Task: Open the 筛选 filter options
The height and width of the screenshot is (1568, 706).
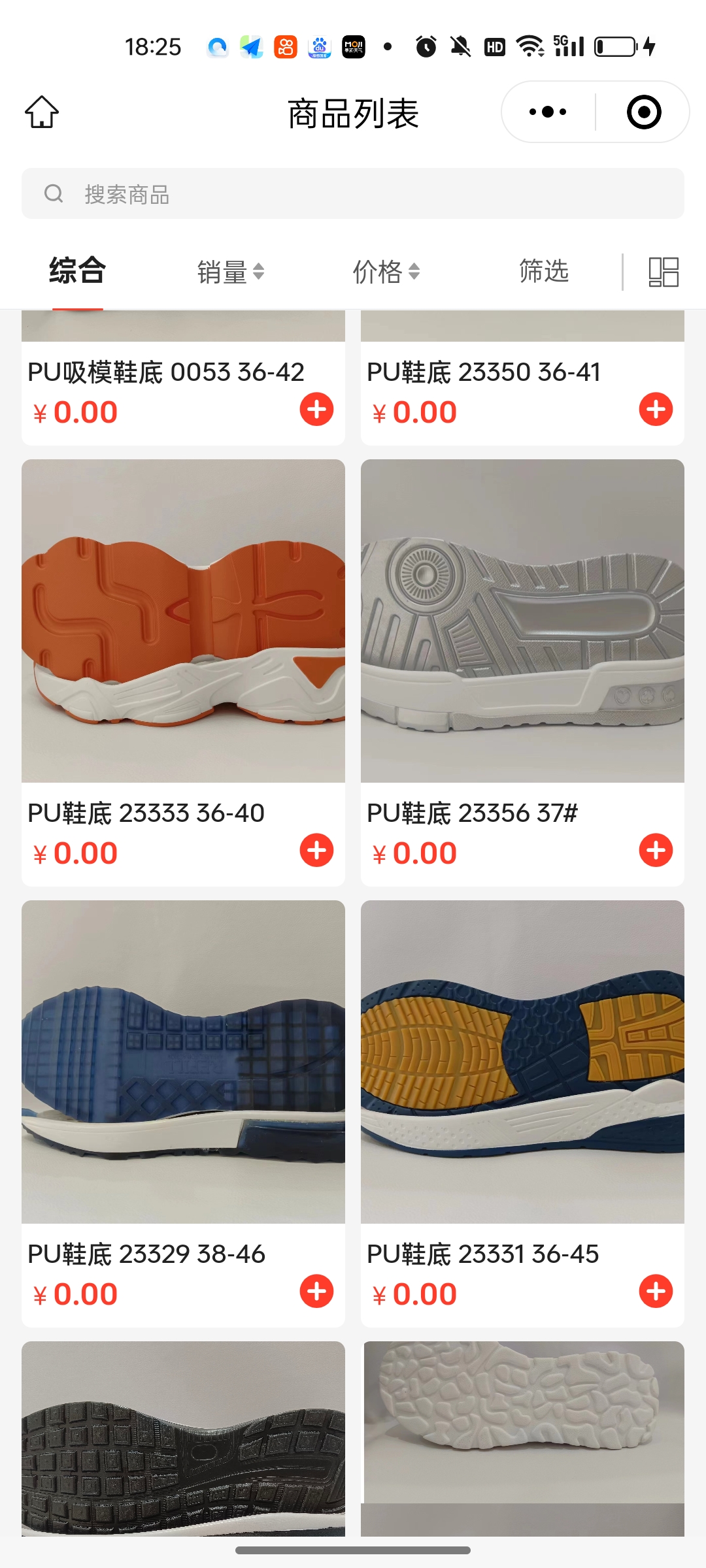Action: point(543,271)
